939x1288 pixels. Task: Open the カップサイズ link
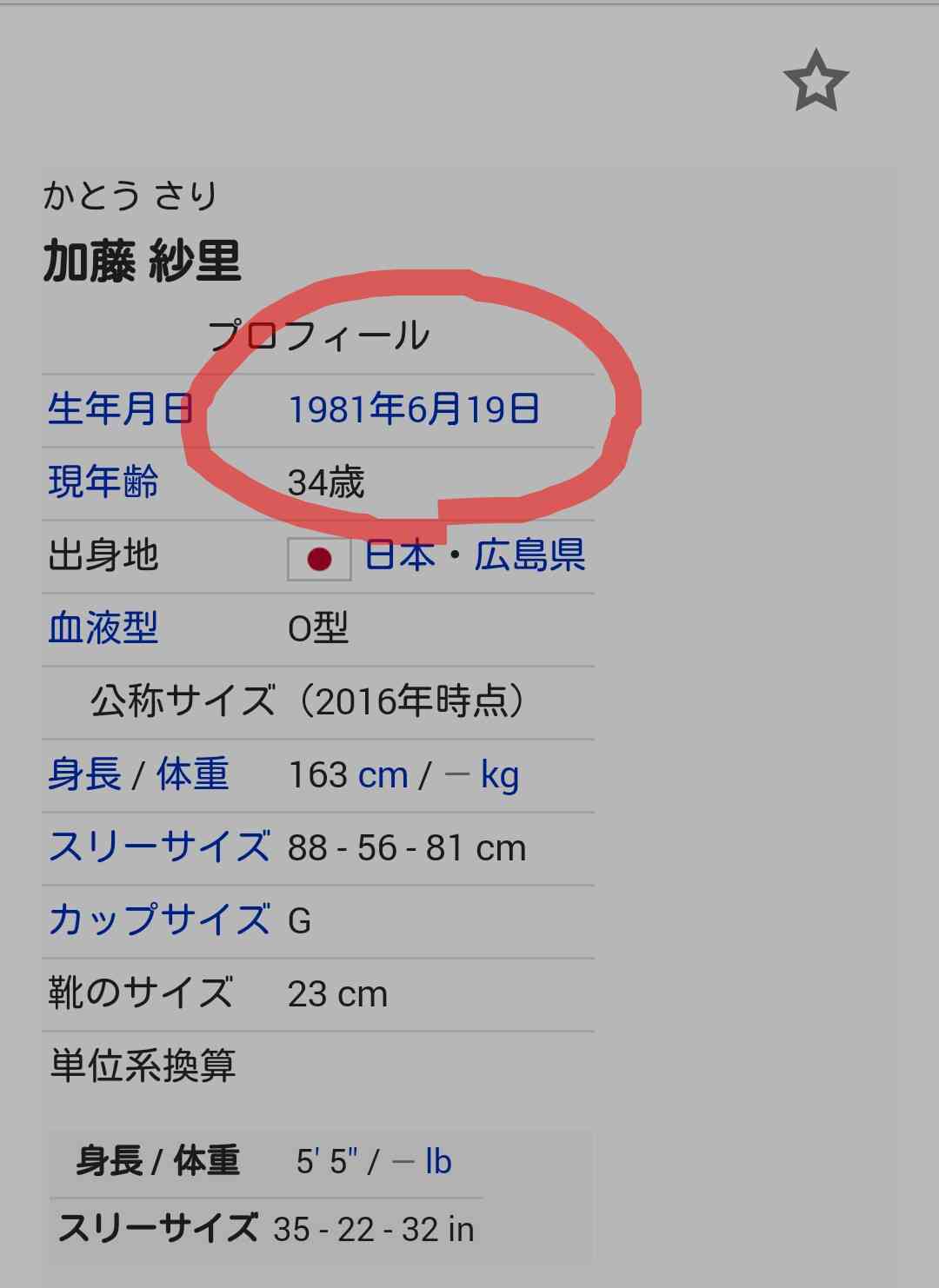(x=159, y=920)
